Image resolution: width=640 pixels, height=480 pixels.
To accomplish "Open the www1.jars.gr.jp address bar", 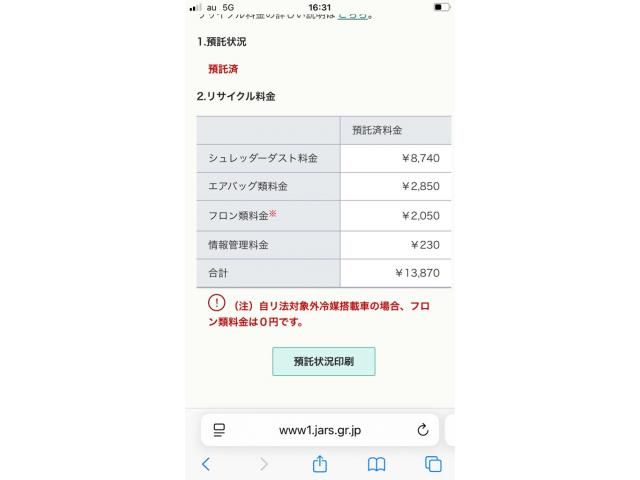I will (320, 430).
